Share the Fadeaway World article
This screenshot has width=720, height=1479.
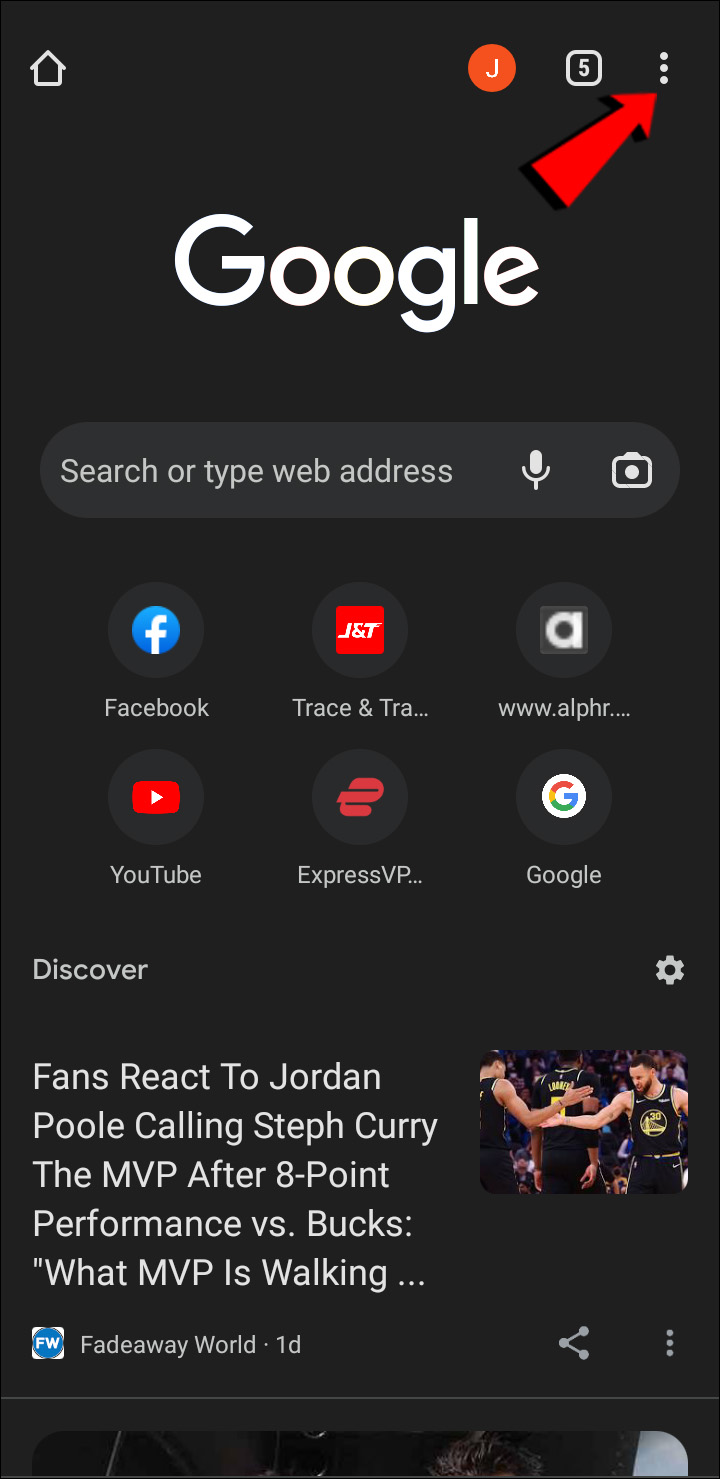point(574,1343)
